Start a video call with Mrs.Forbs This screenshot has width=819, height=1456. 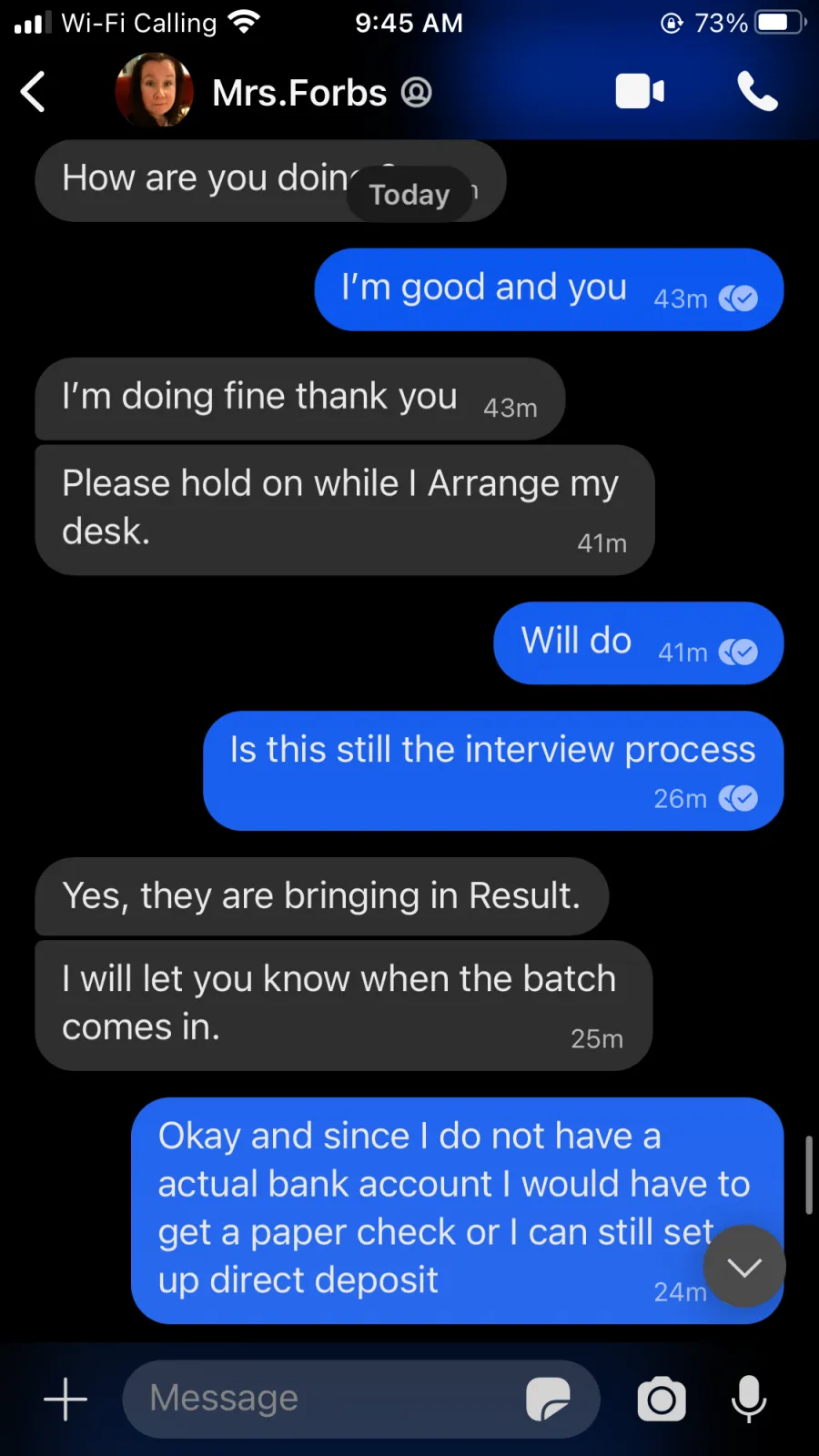[x=640, y=92]
